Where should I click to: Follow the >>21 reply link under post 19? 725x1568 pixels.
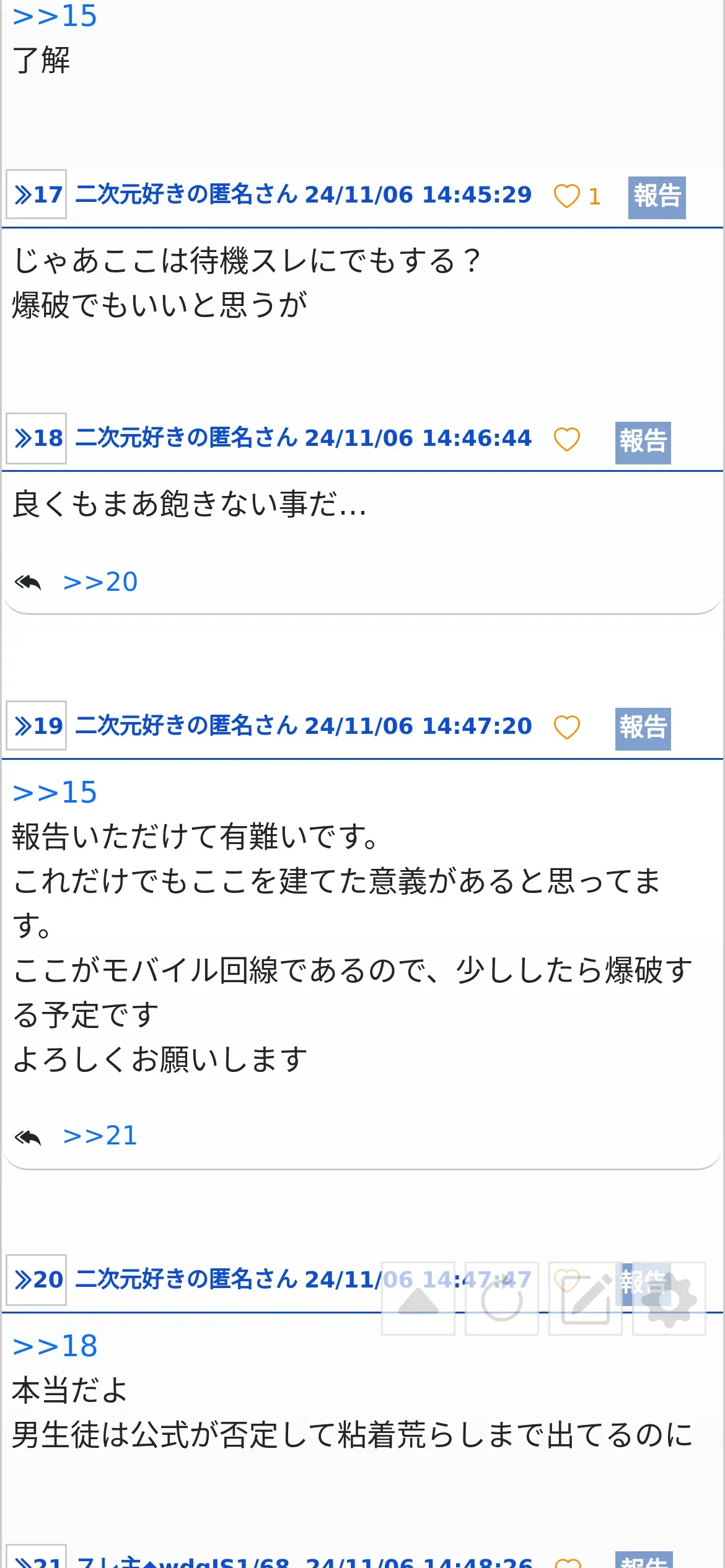click(x=100, y=1136)
